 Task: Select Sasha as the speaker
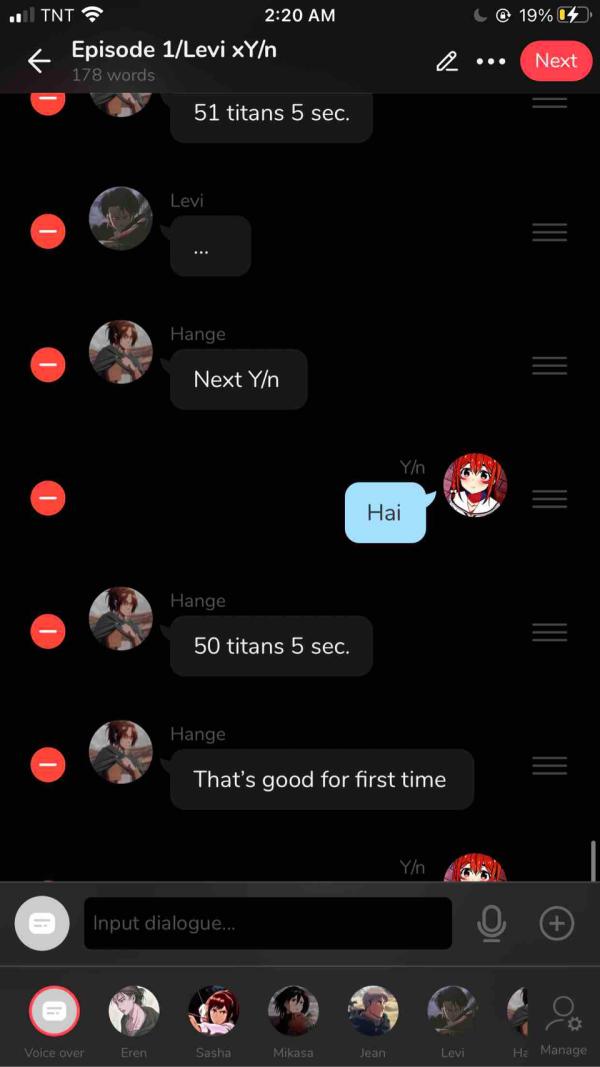(213, 1012)
